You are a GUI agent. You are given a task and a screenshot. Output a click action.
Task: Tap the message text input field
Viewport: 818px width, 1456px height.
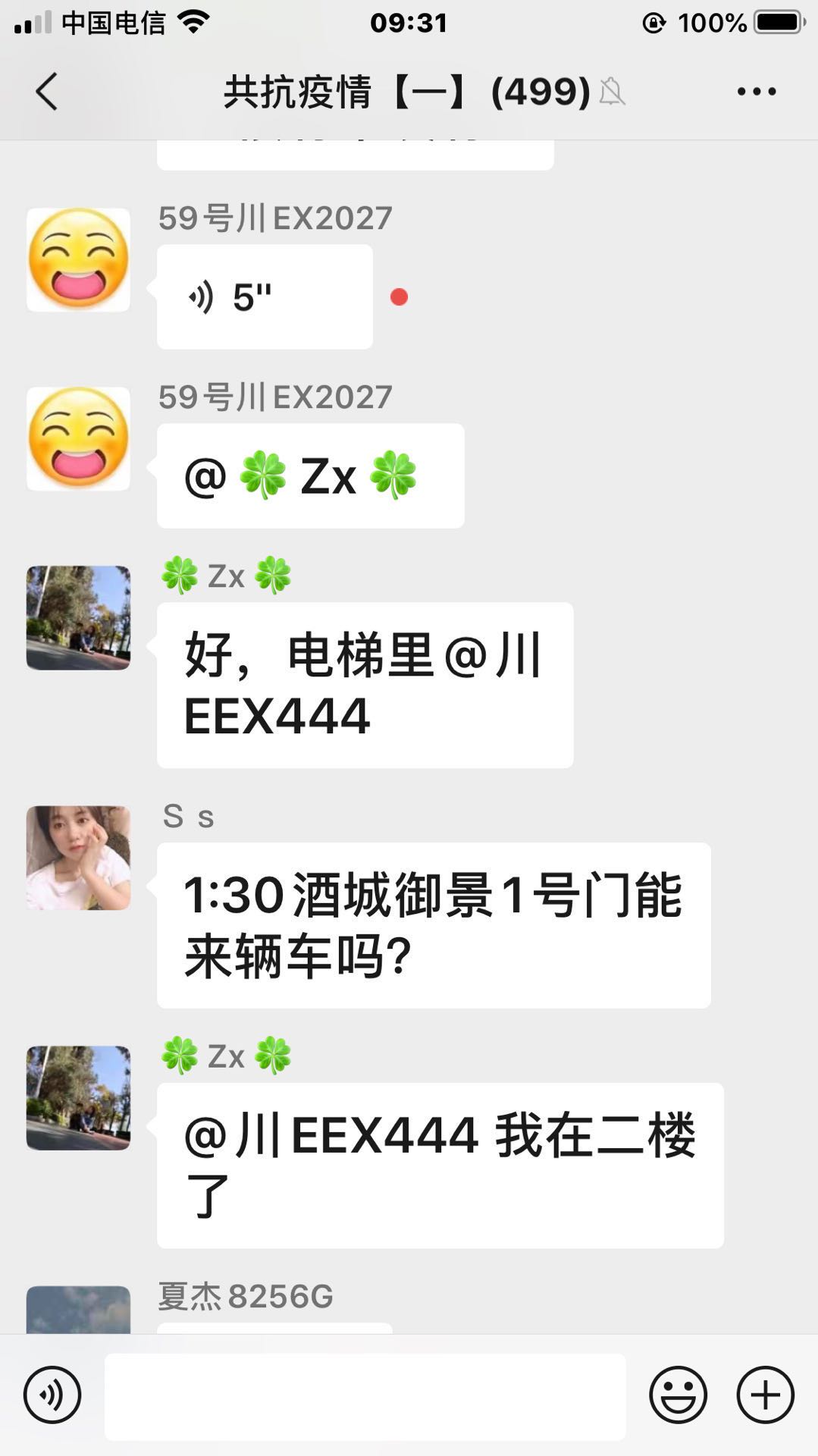(x=365, y=1396)
